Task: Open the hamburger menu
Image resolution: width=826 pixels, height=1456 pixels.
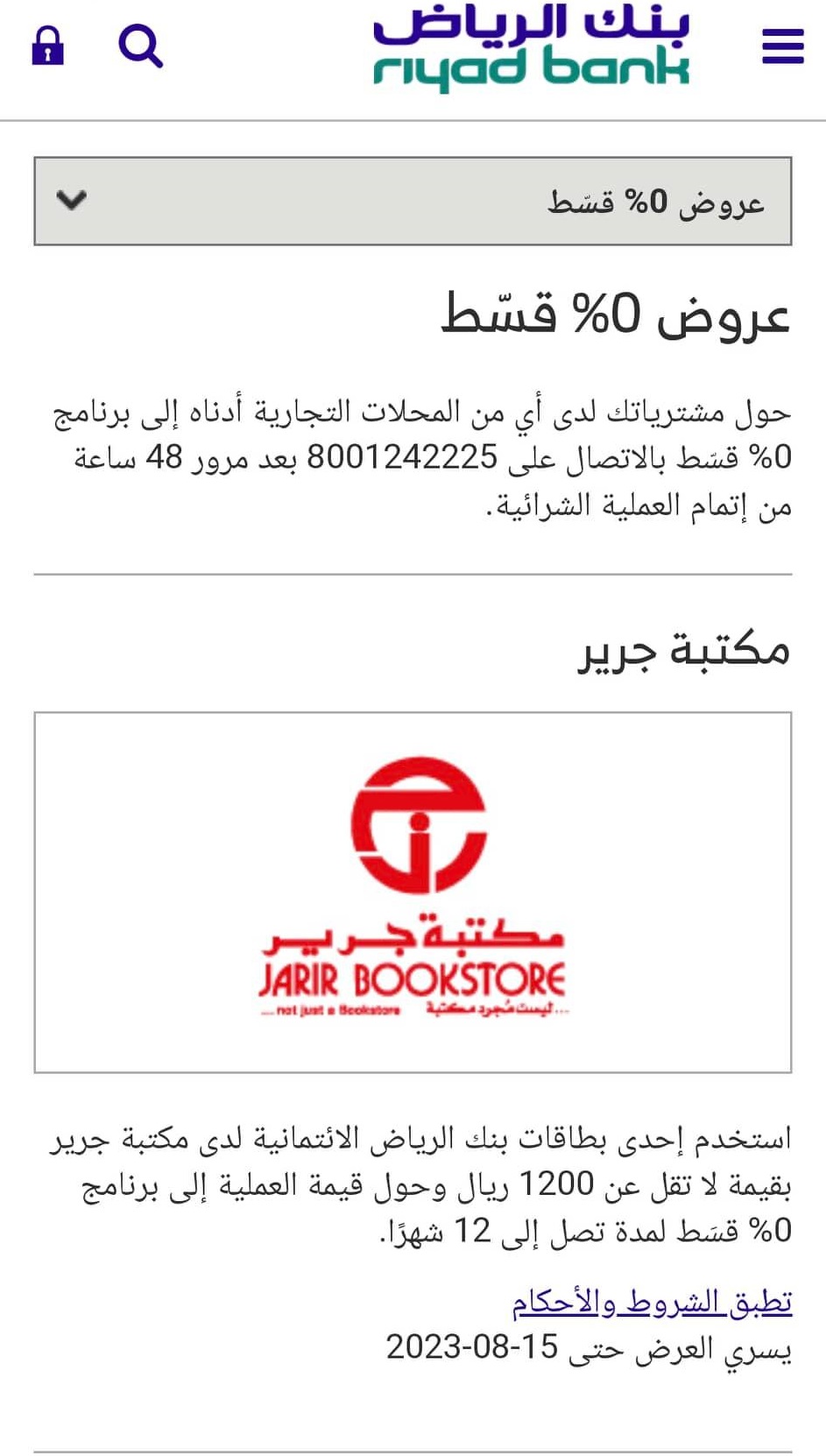Action: click(x=782, y=46)
